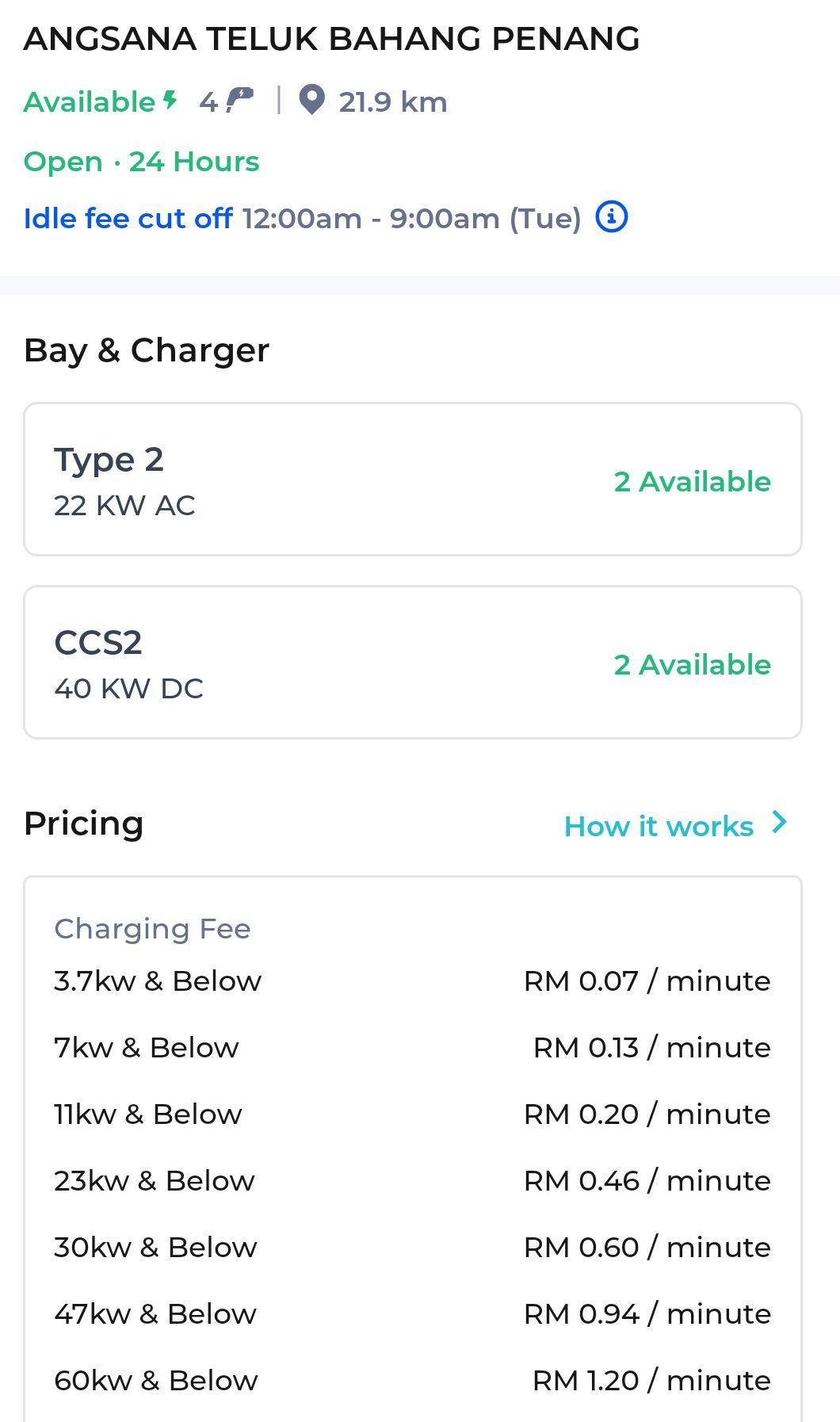This screenshot has width=840, height=1422.
Task: Expand the Charging Fee pricing section
Action: 151,927
